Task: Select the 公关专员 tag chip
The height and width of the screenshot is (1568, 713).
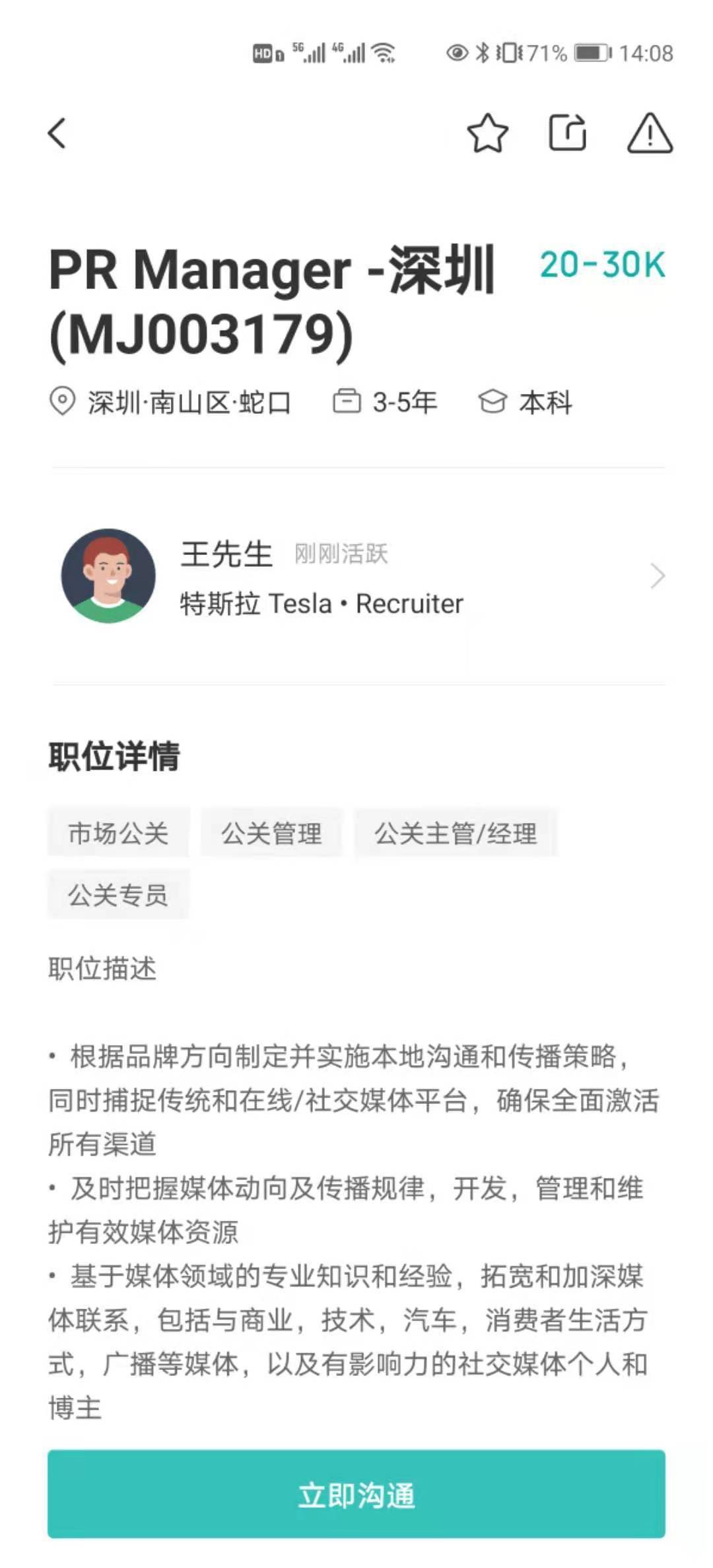Action: 118,896
